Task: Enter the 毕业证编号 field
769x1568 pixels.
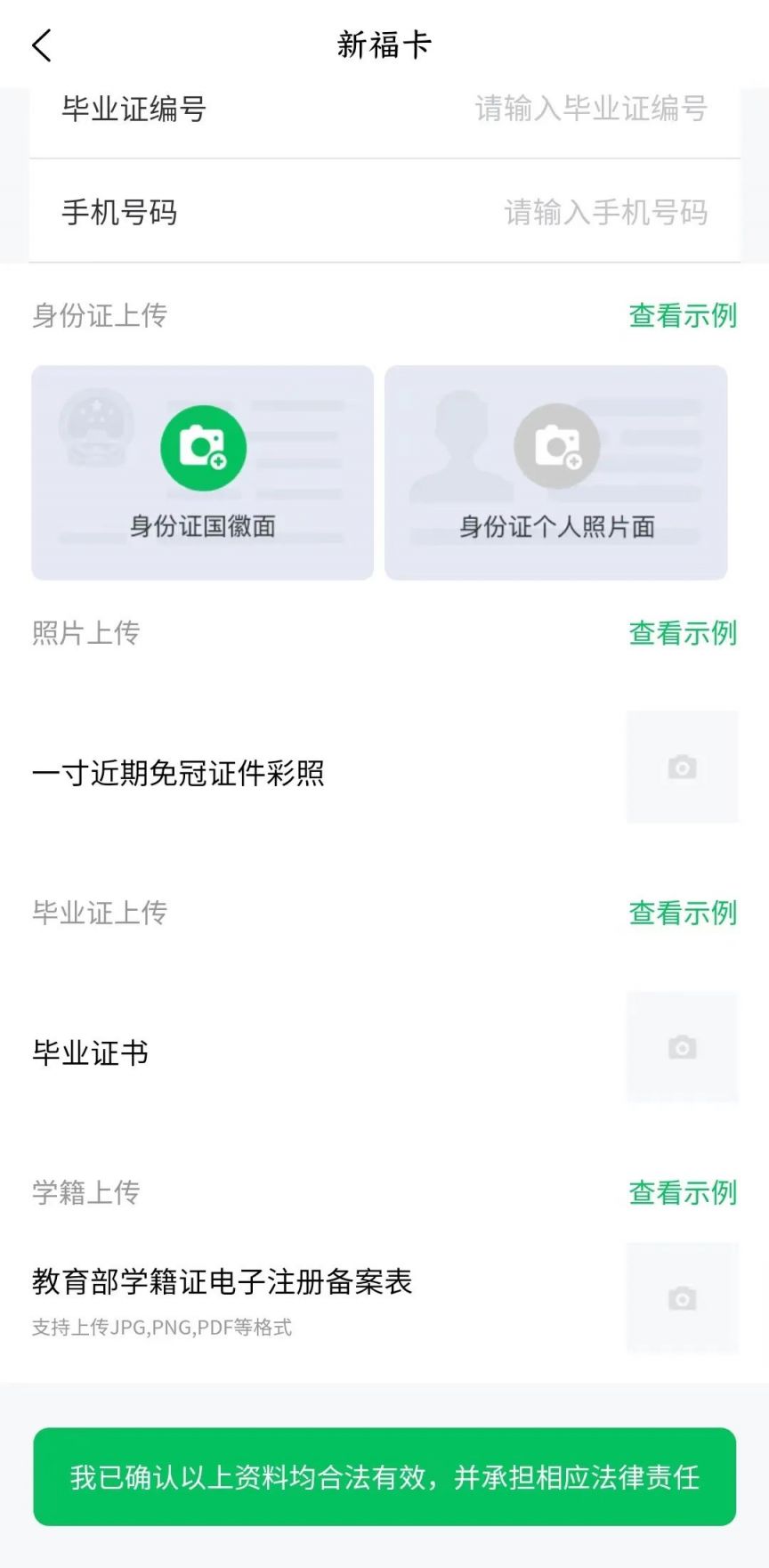Action: (384, 110)
